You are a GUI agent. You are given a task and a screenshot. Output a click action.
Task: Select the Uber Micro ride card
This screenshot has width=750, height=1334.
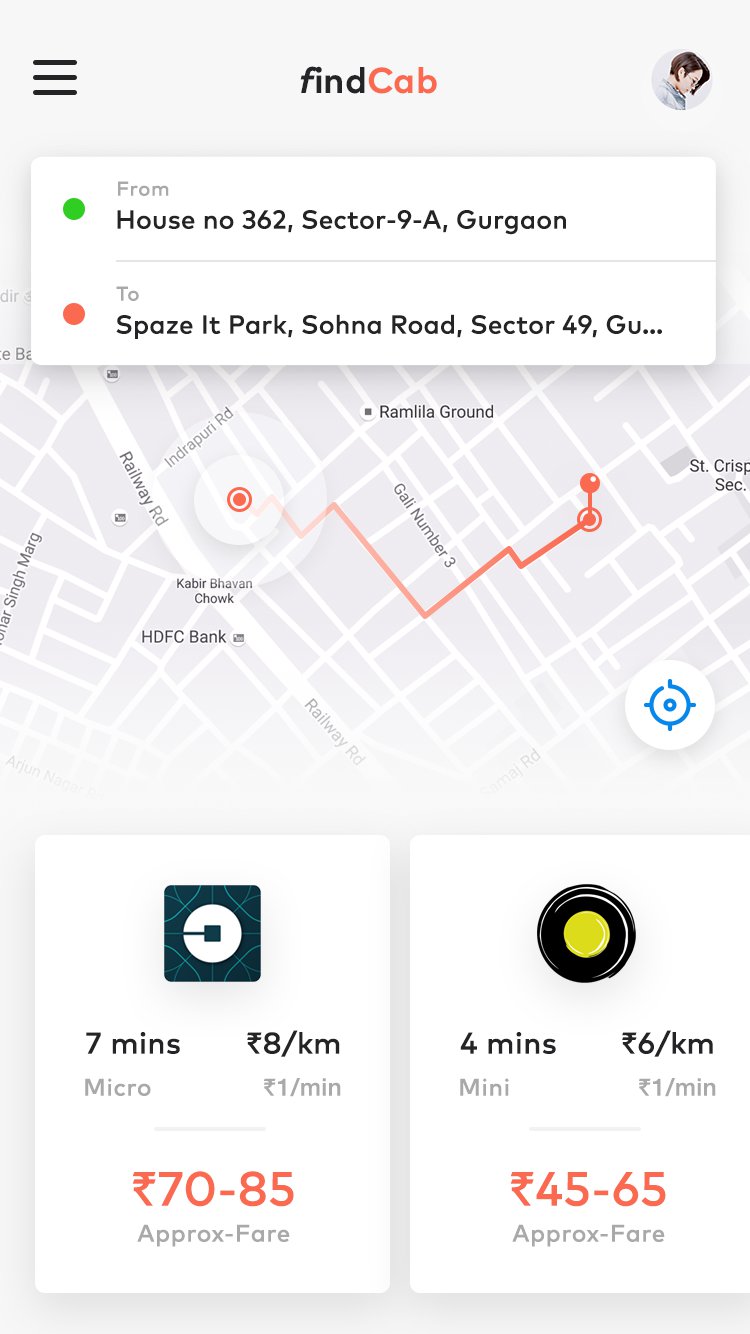click(212, 1063)
